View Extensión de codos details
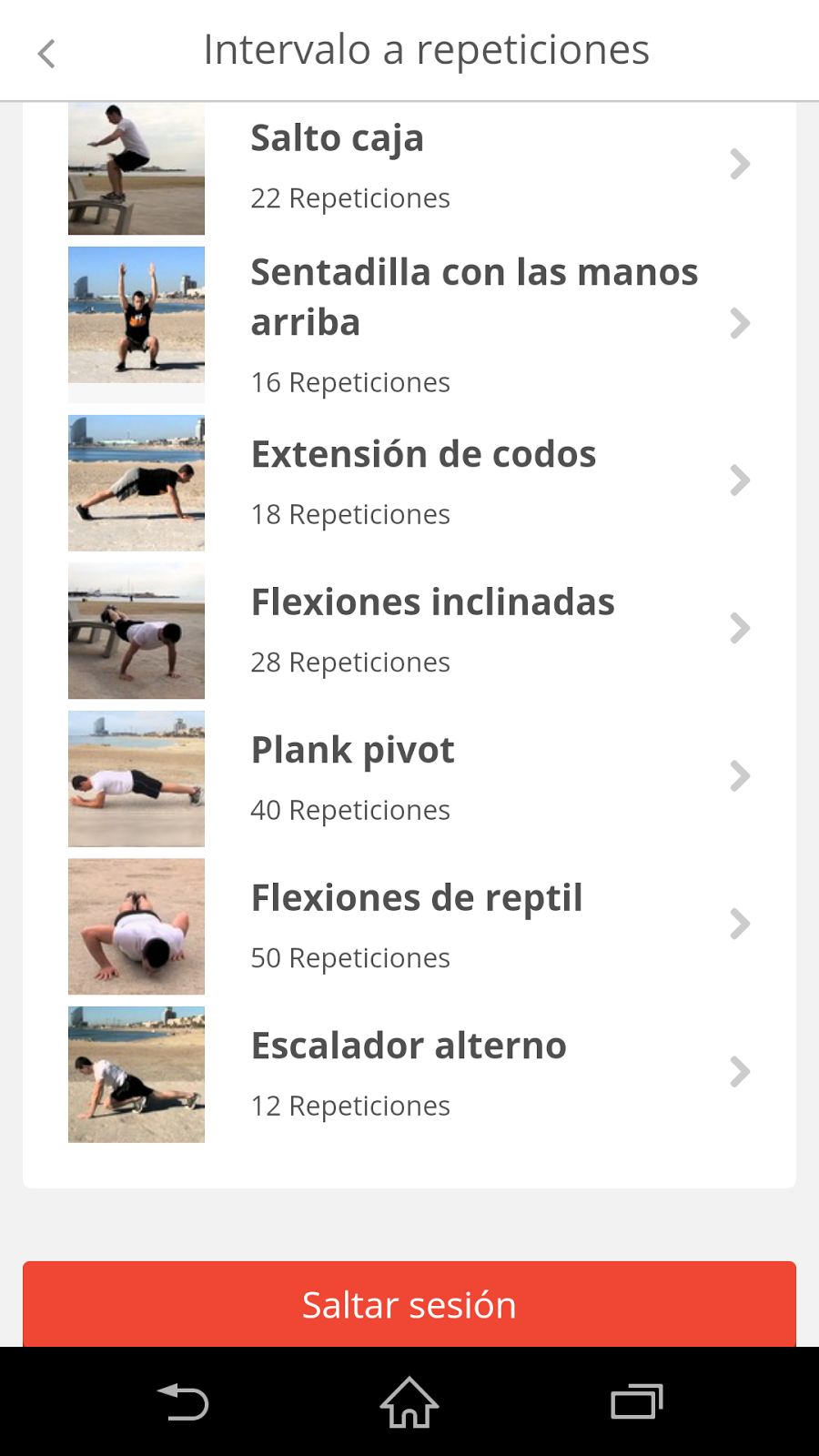Screen dimensions: 819x1456 pos(409,482)
